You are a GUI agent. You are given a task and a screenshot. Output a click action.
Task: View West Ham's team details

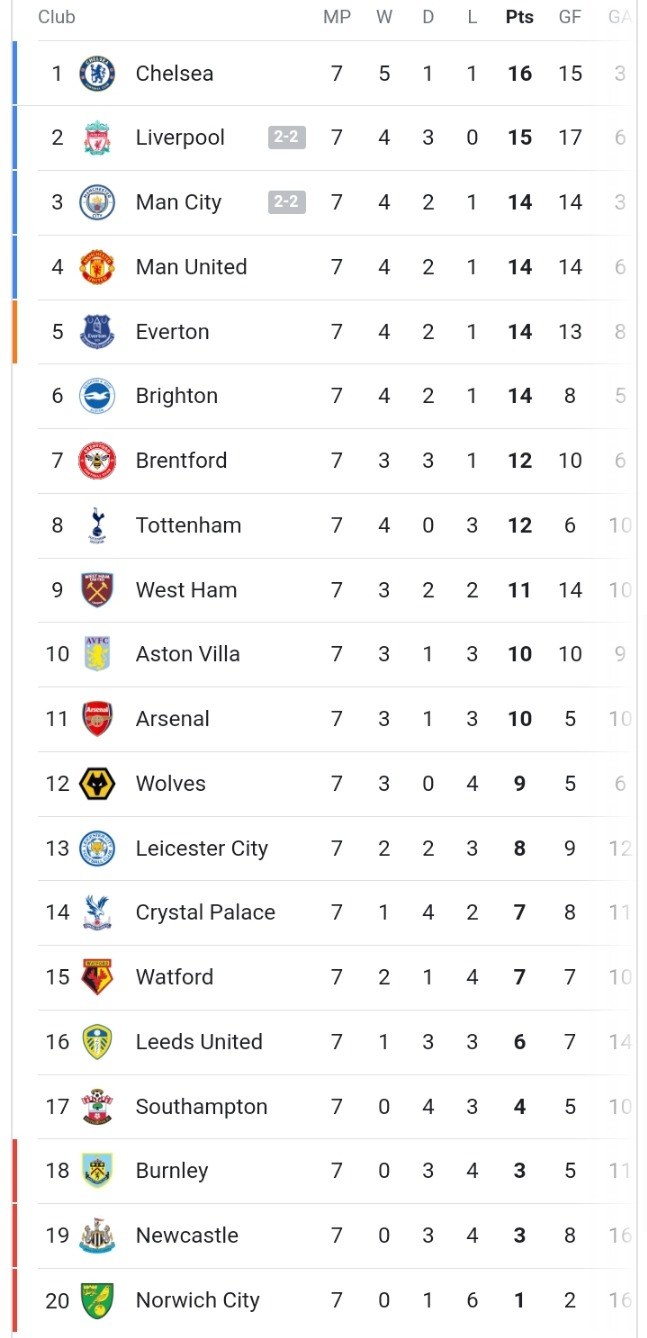(325, 590)
